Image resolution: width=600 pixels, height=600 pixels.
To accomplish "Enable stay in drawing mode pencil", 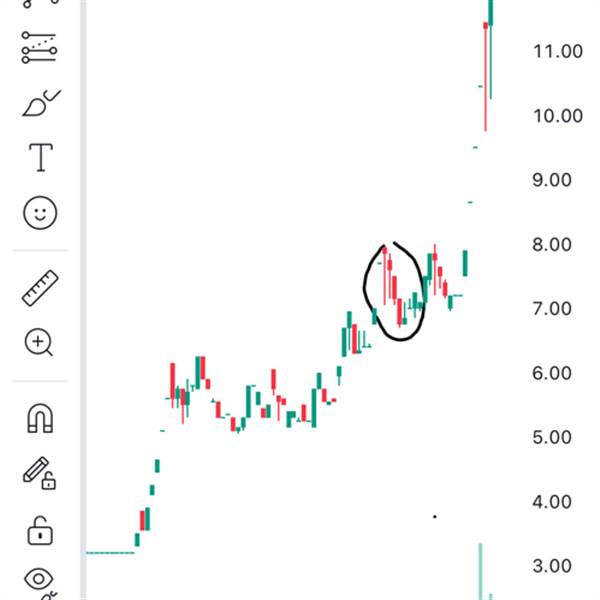I will click(40, 473).
